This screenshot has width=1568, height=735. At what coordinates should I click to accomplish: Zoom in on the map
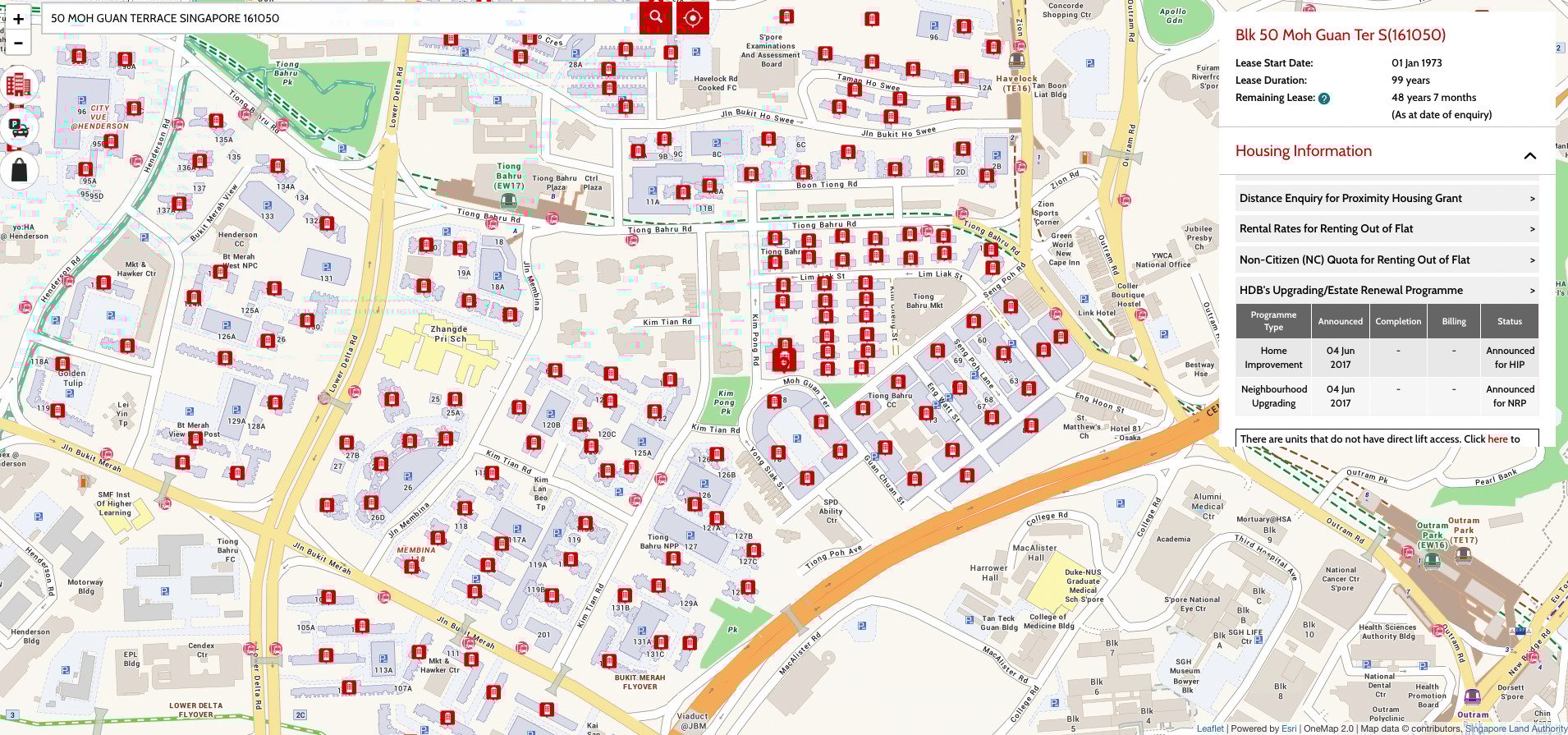18,18
